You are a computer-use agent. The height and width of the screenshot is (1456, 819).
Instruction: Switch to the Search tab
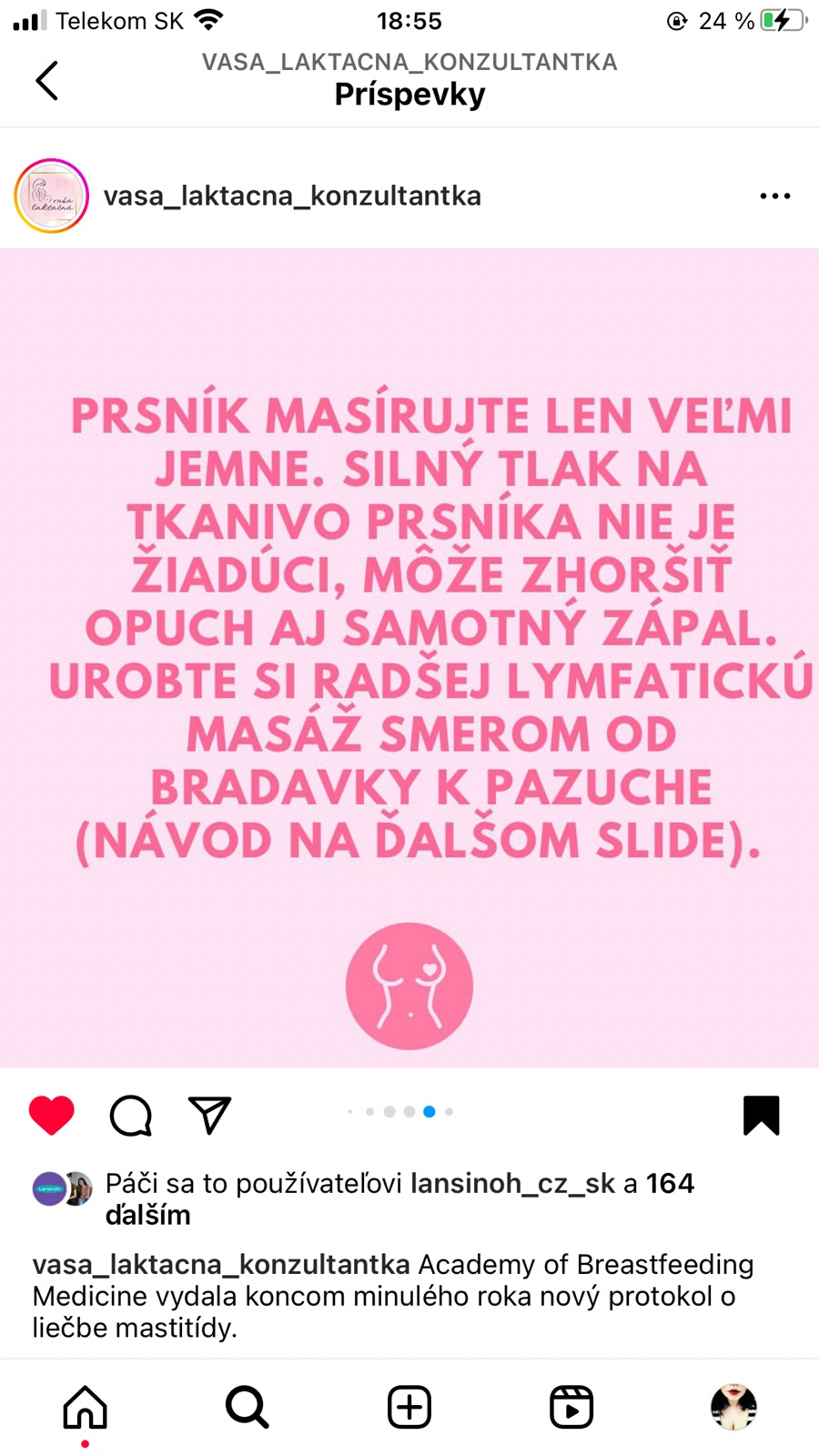coord(247,1407)
